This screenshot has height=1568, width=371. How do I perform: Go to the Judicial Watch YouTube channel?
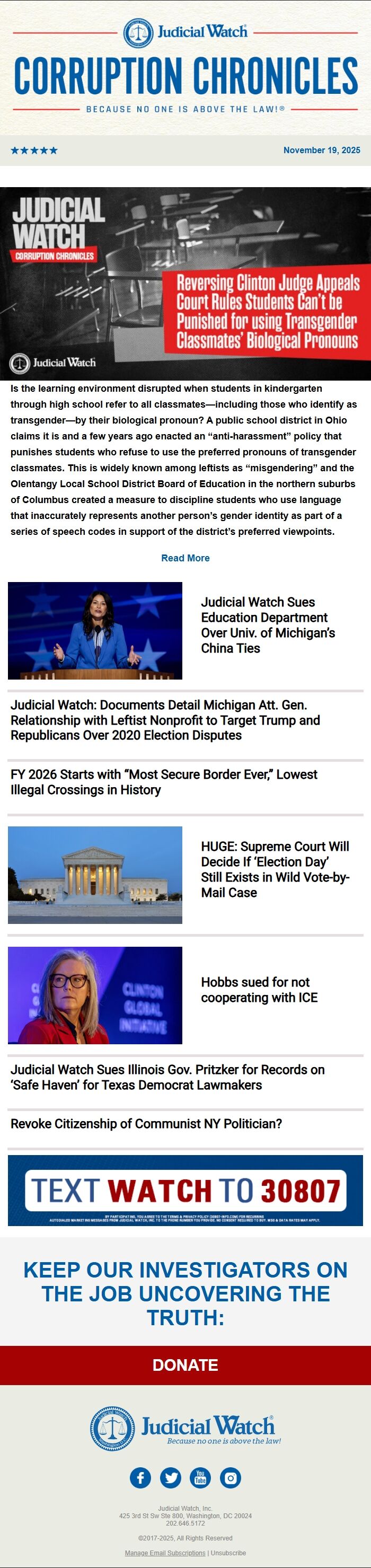tap(200, 1477)
